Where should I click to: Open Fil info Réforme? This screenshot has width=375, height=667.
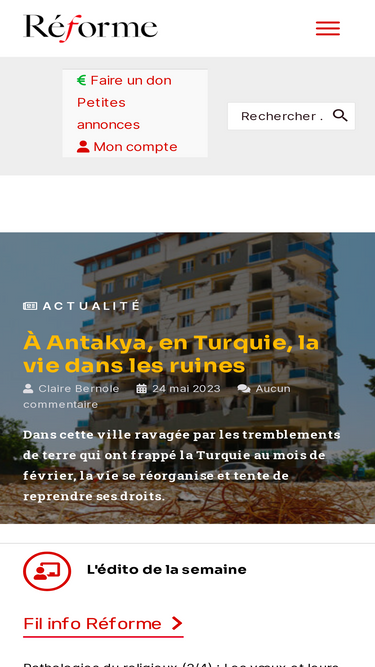point(103,624)
